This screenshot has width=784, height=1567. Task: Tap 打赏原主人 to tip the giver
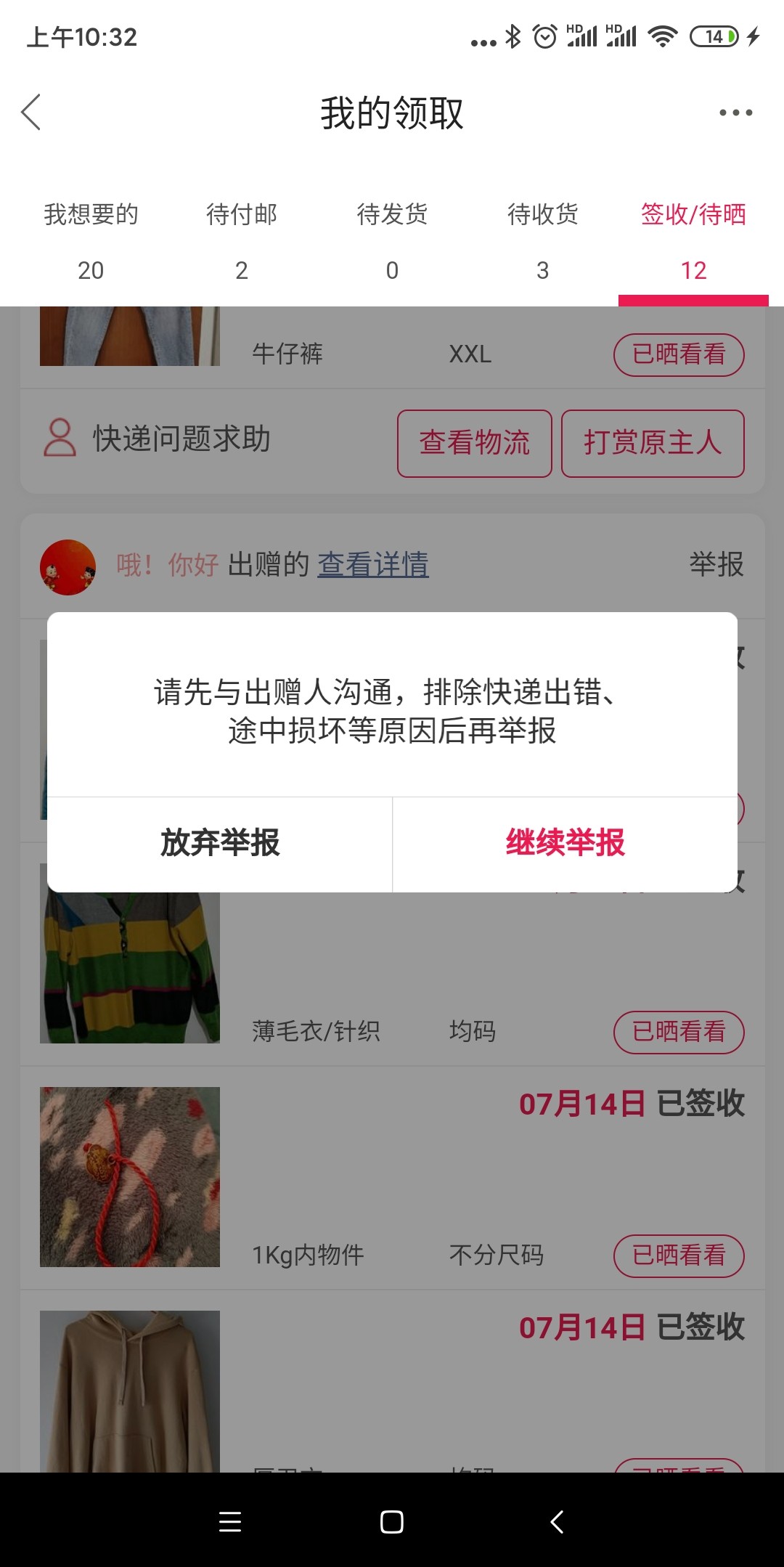[653, 443]
